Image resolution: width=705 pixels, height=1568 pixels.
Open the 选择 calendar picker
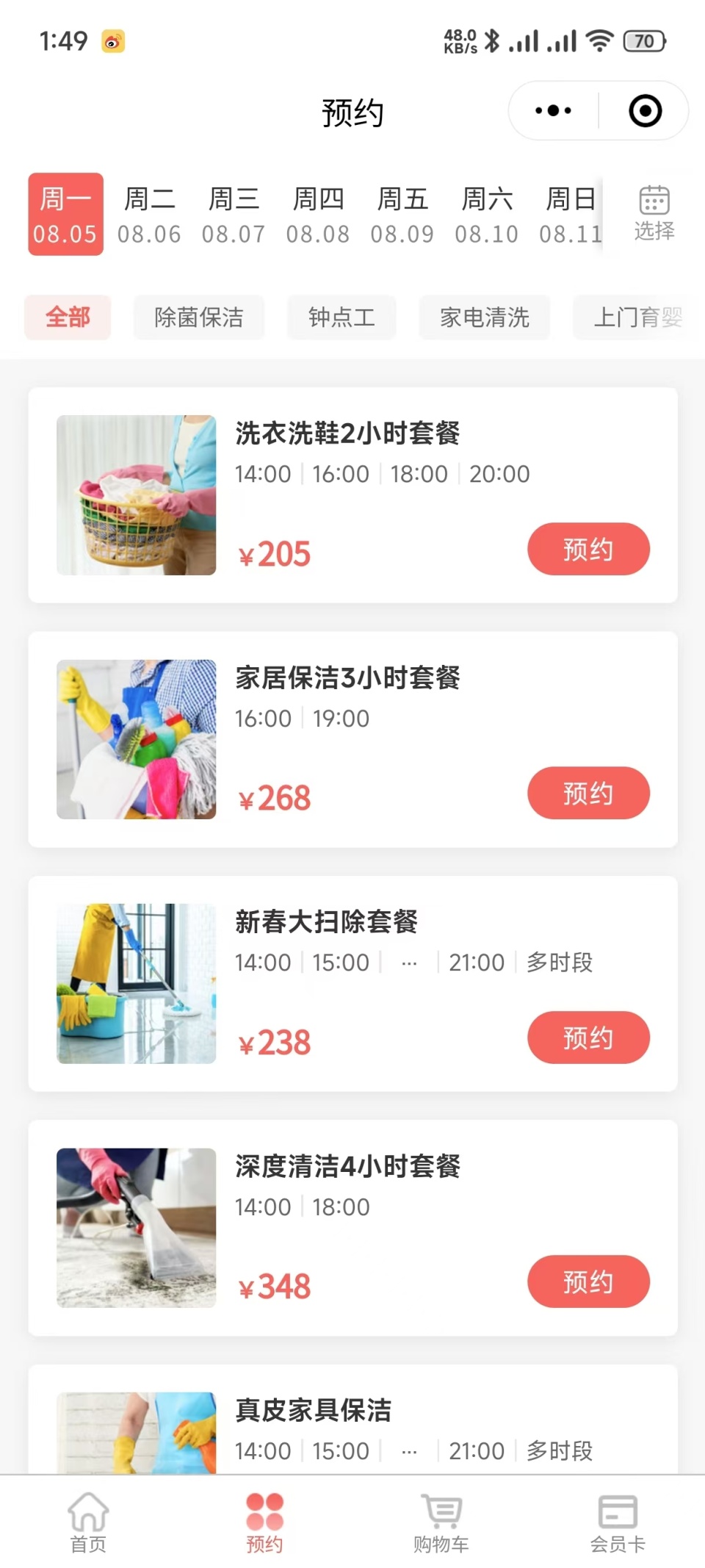click(654, 215)
